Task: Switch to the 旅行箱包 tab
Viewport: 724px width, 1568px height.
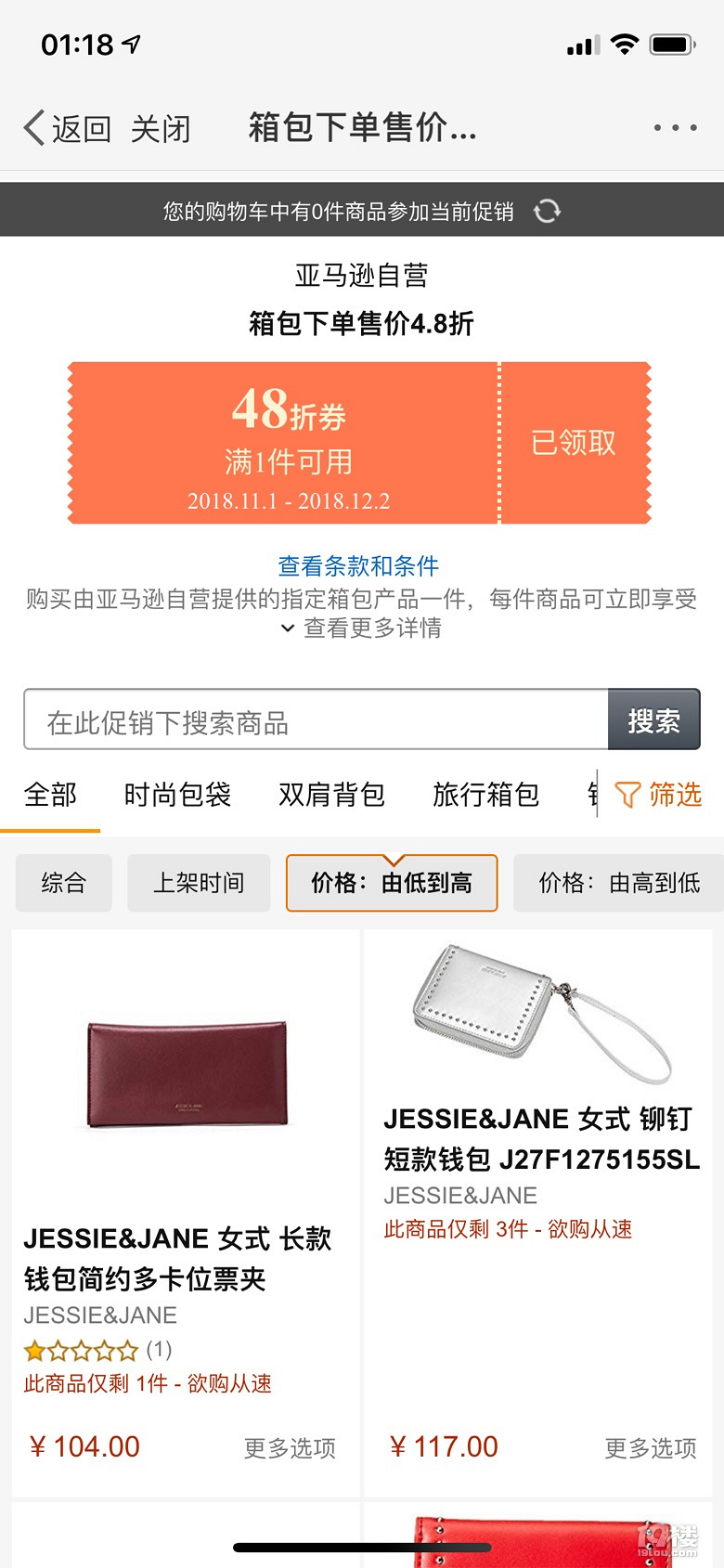Action: pyautogui.click(x=485, y=795)
